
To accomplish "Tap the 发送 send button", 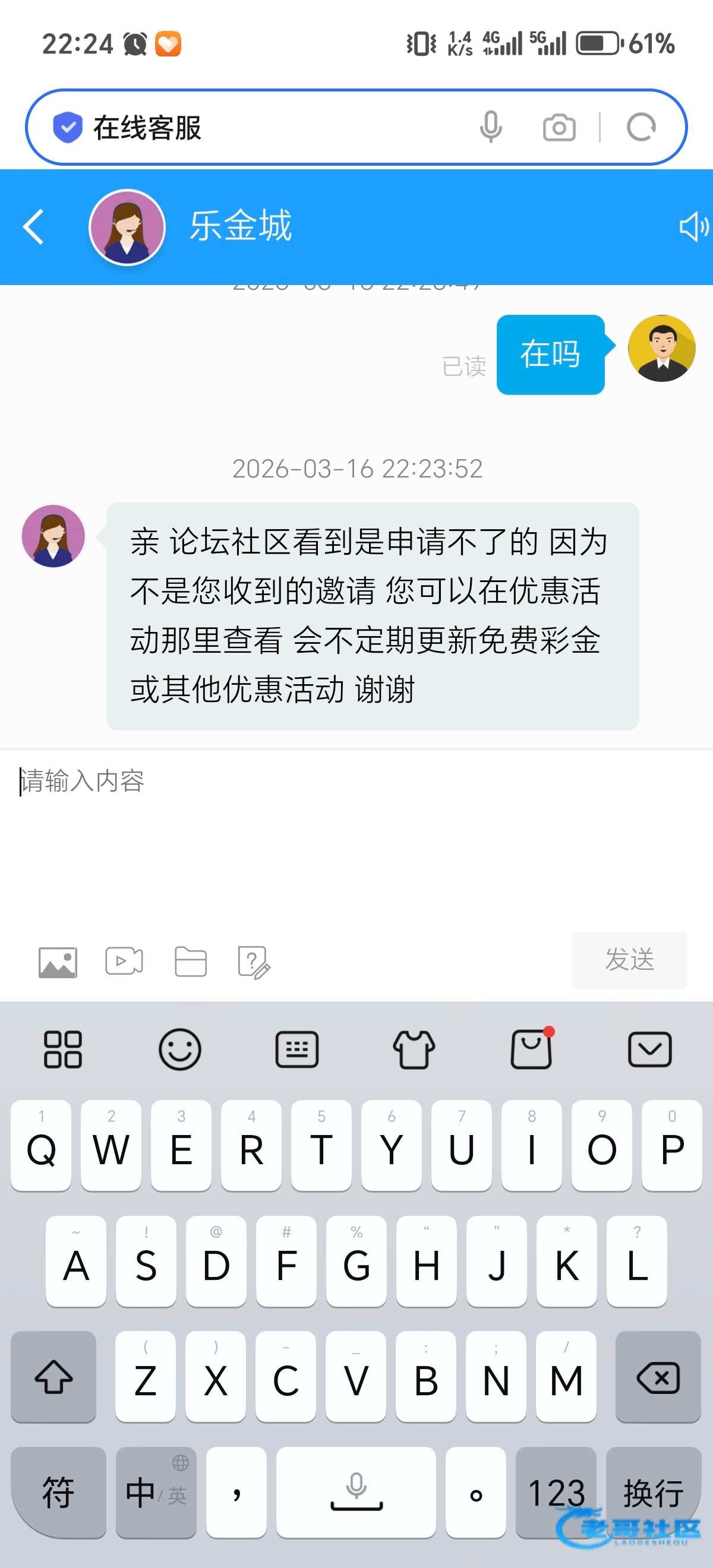I will 629,960.
